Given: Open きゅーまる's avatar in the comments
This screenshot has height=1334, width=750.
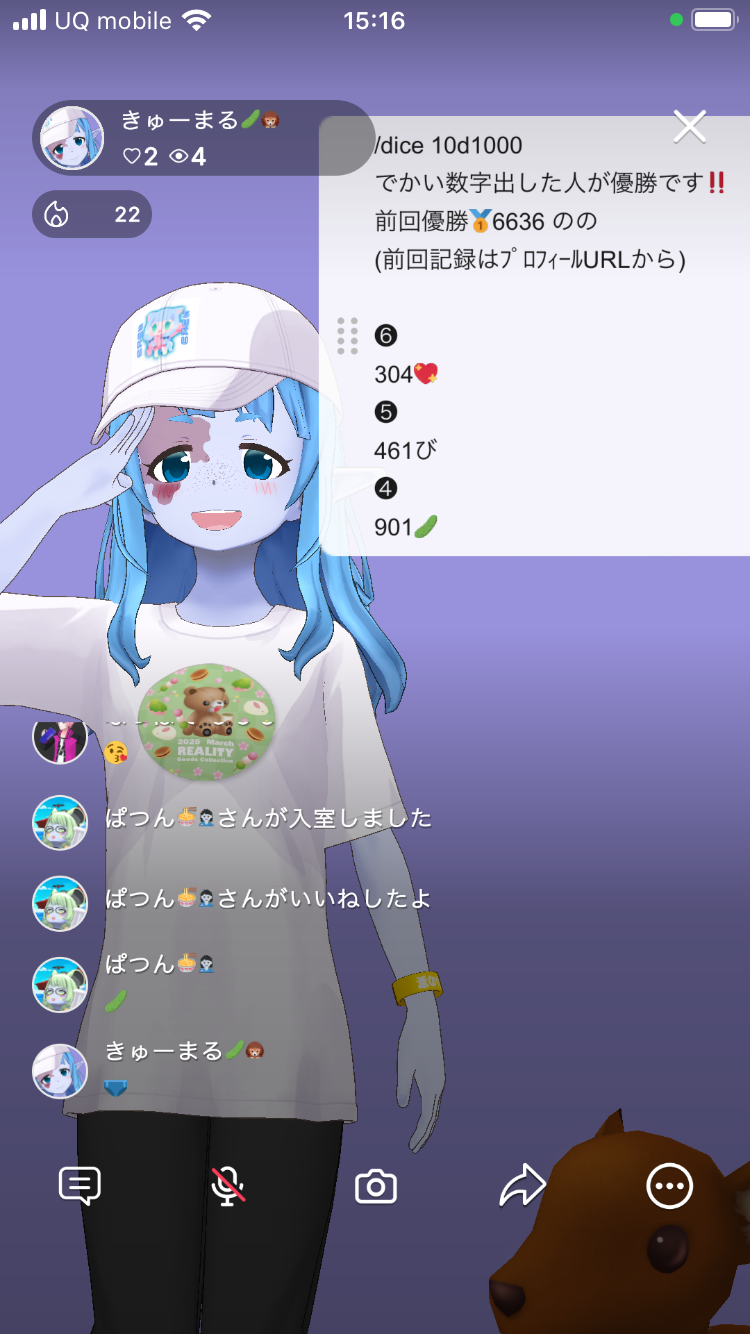Looking at the screenshot, I should 60,1071.
